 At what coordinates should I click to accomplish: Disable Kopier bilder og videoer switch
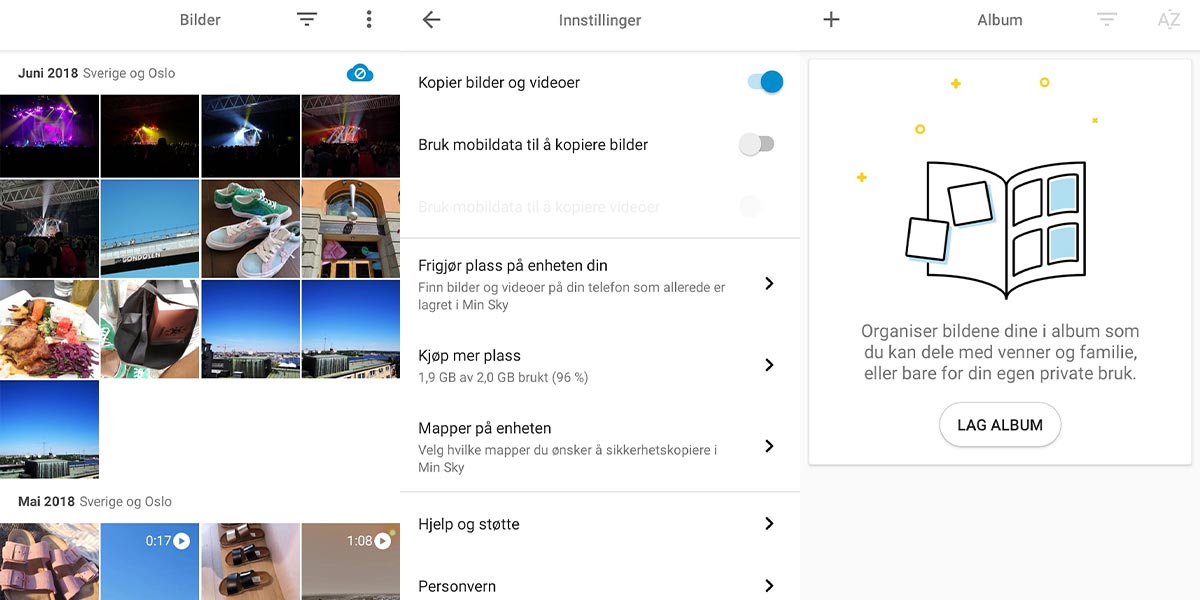[x=765, y=82]
